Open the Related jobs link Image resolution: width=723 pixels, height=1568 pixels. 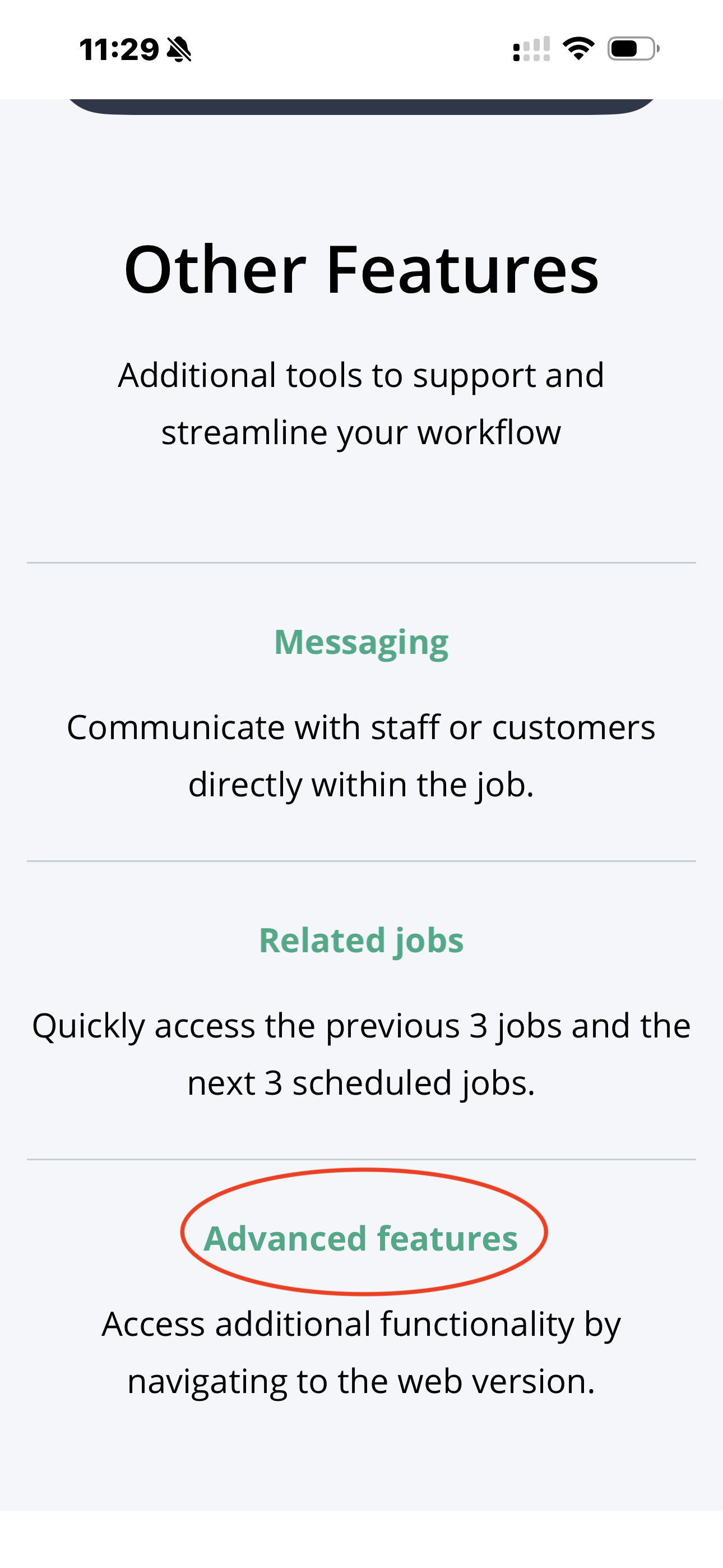(x=361, y=940)
